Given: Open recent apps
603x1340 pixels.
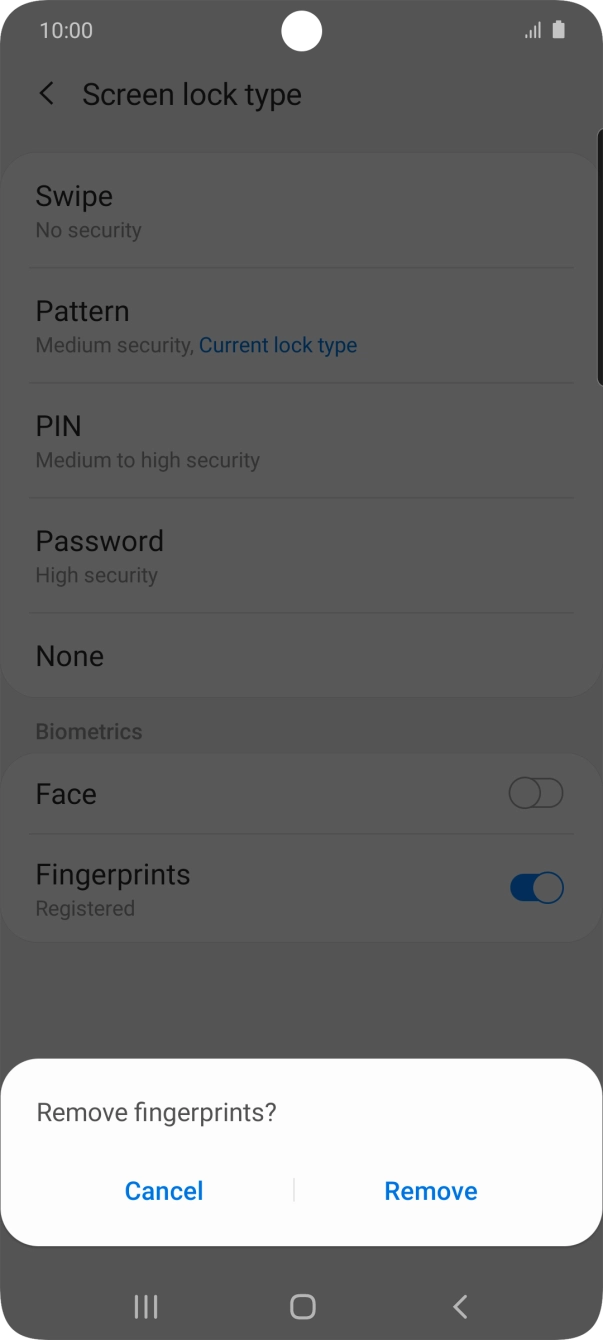Looking at the screenshot, I should (146, 1306).
